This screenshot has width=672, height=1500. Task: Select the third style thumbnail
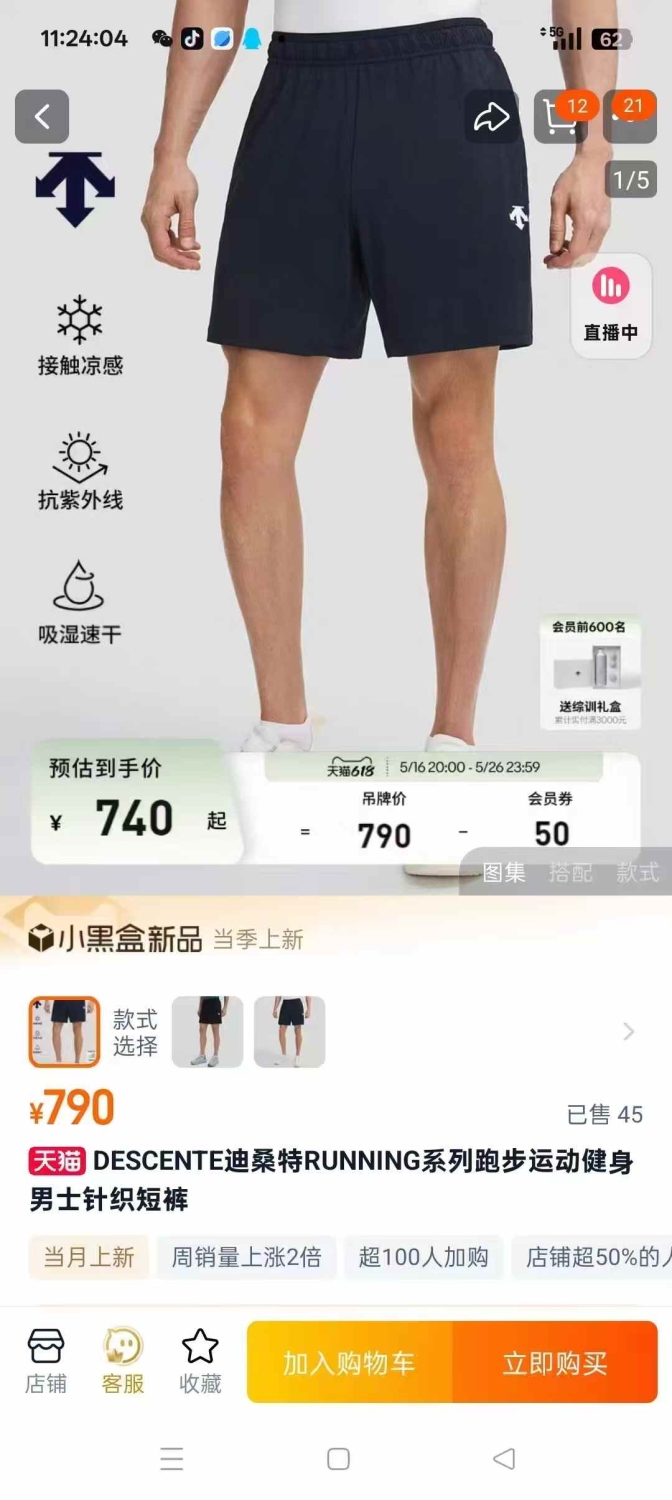click(290, 1032)
